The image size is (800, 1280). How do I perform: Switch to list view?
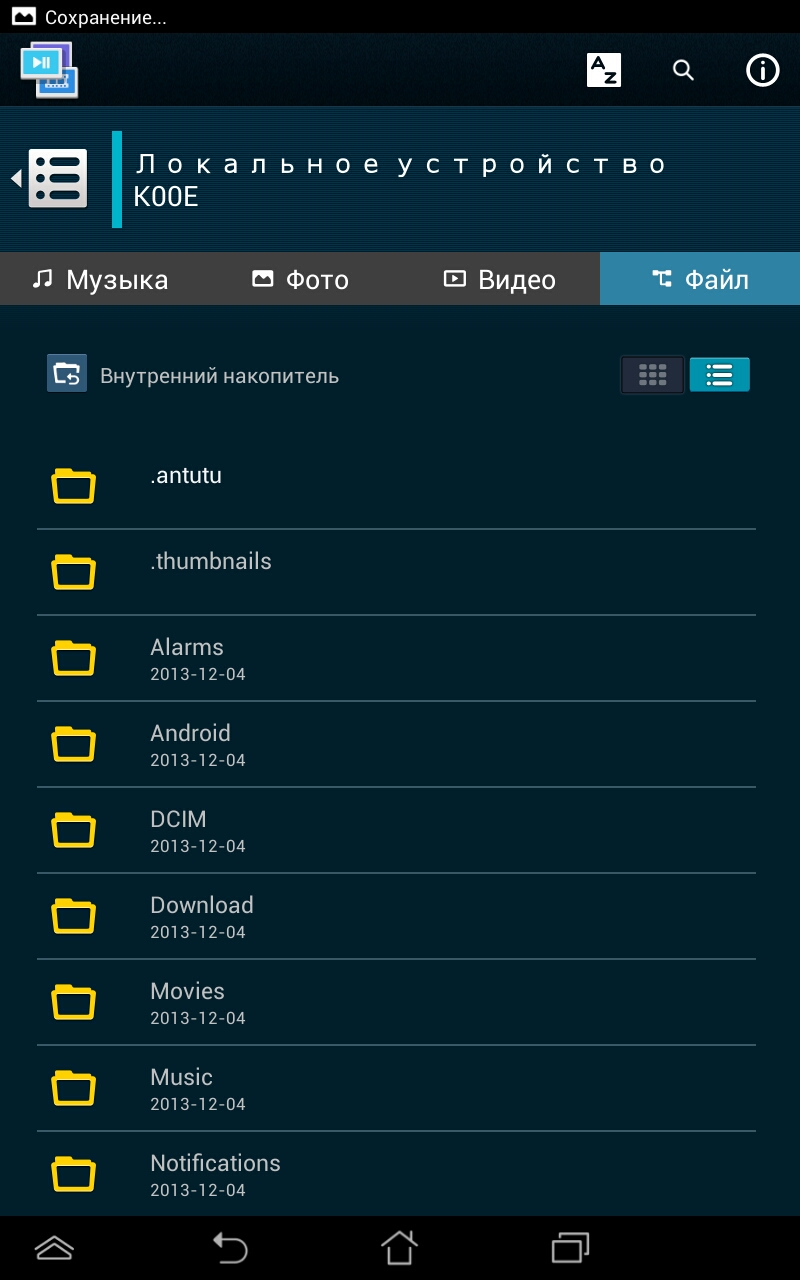coord(719,375)
